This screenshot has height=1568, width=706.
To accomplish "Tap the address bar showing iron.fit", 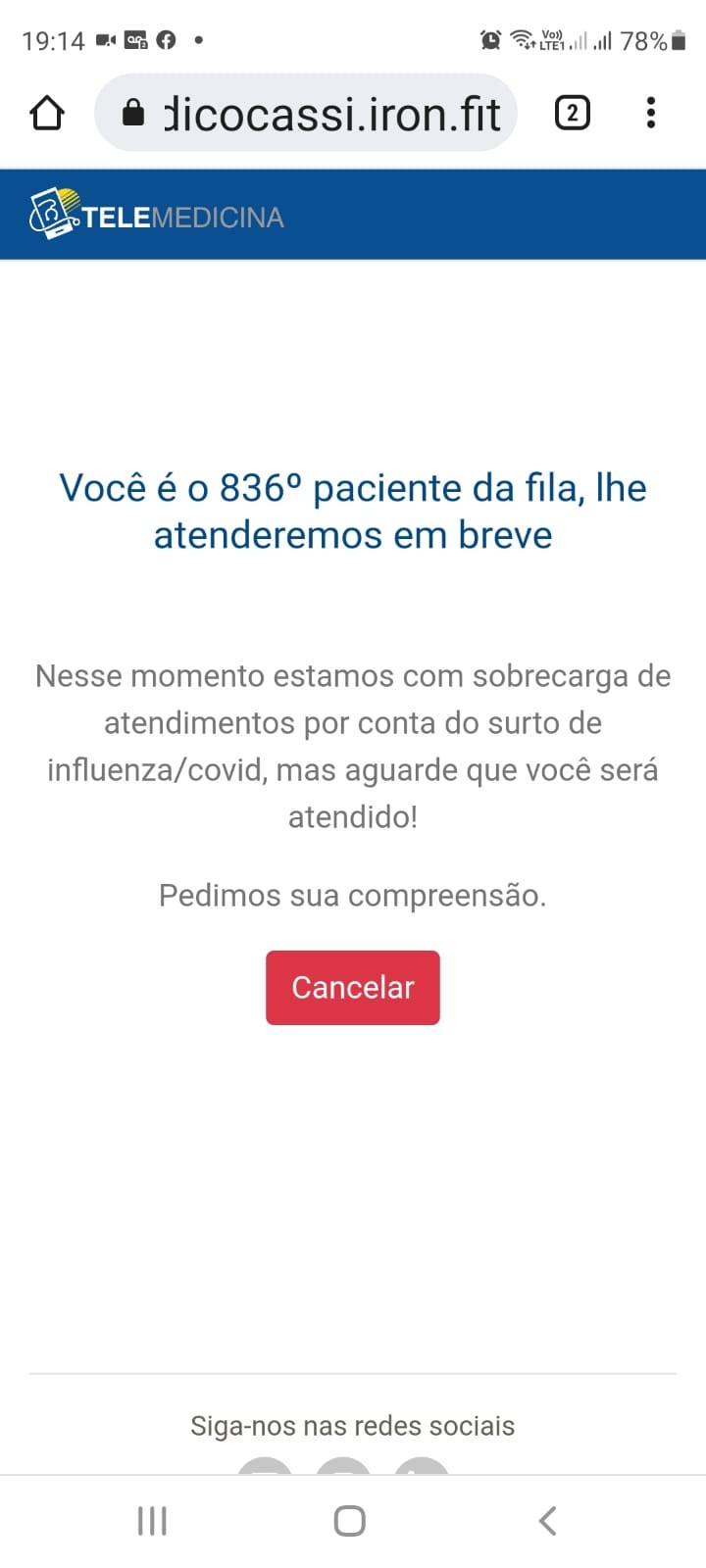I will tap(306, 113).
